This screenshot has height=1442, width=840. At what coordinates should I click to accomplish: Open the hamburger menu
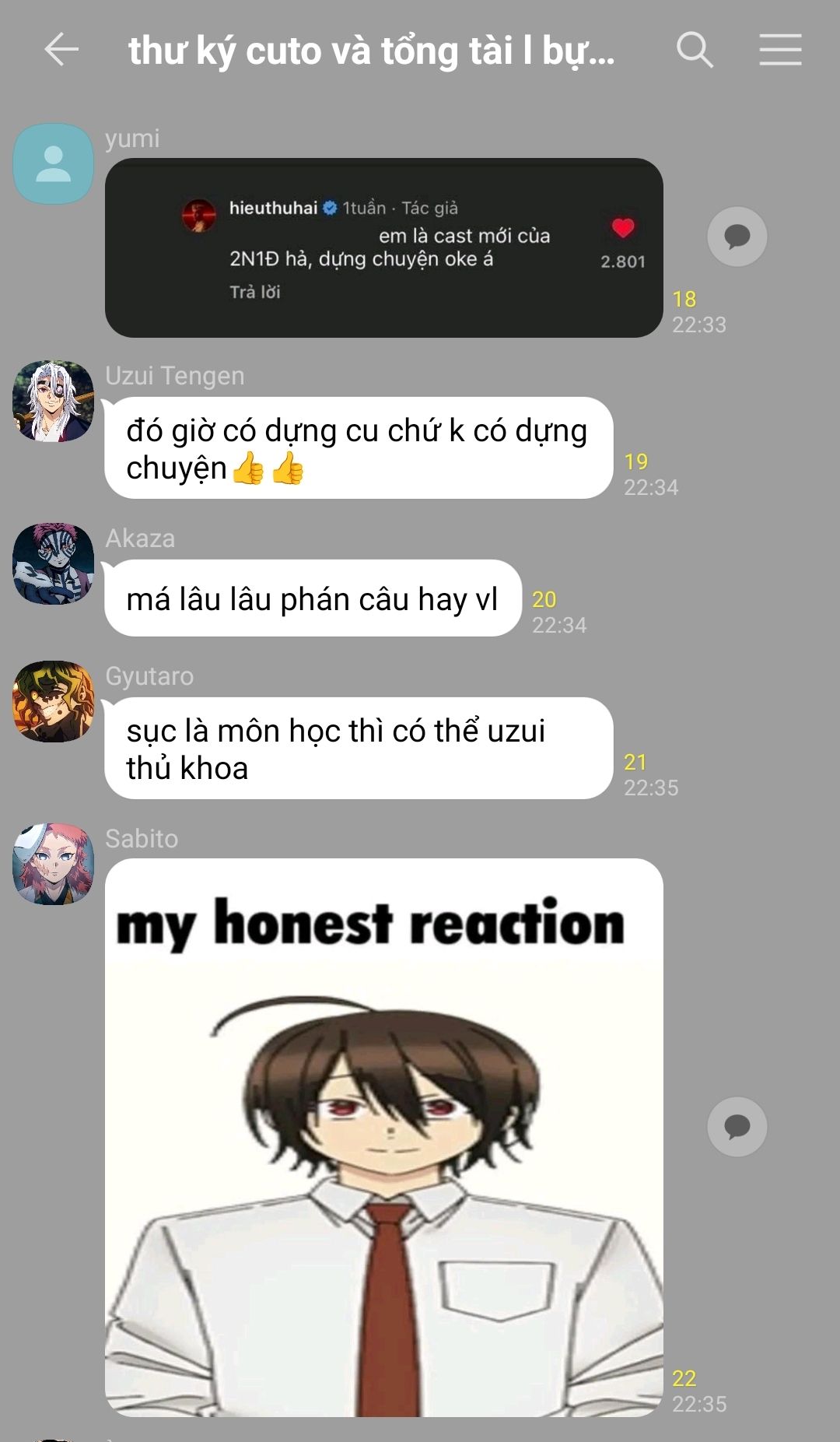780,50
